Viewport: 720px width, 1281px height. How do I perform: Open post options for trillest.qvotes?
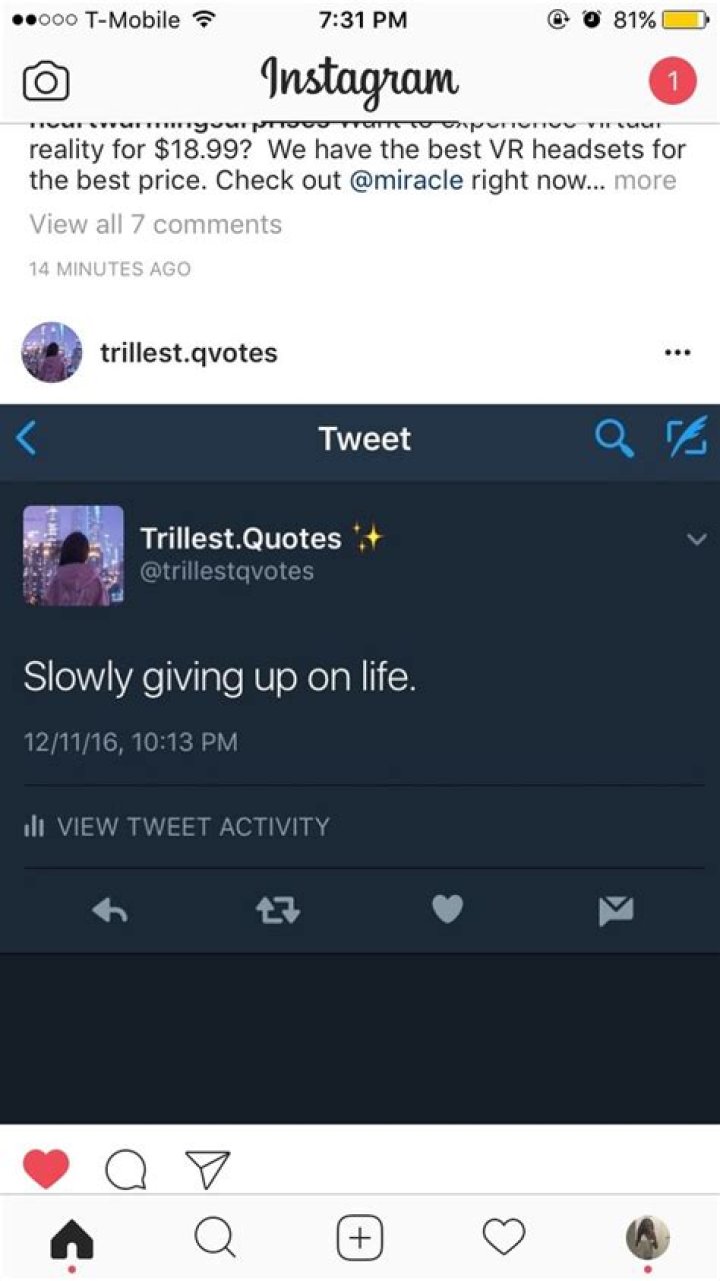click(x=677, y=352)
